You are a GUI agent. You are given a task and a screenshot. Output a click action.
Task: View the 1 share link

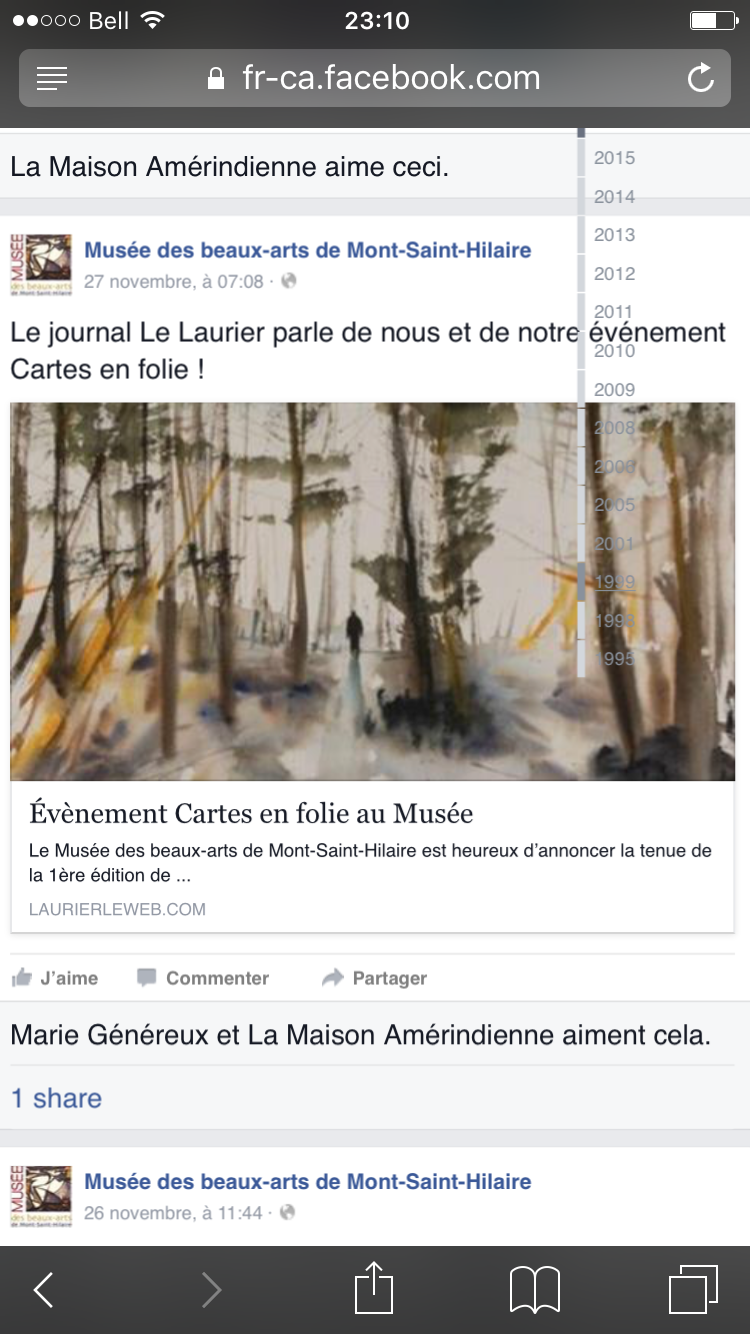point(56,1098)
